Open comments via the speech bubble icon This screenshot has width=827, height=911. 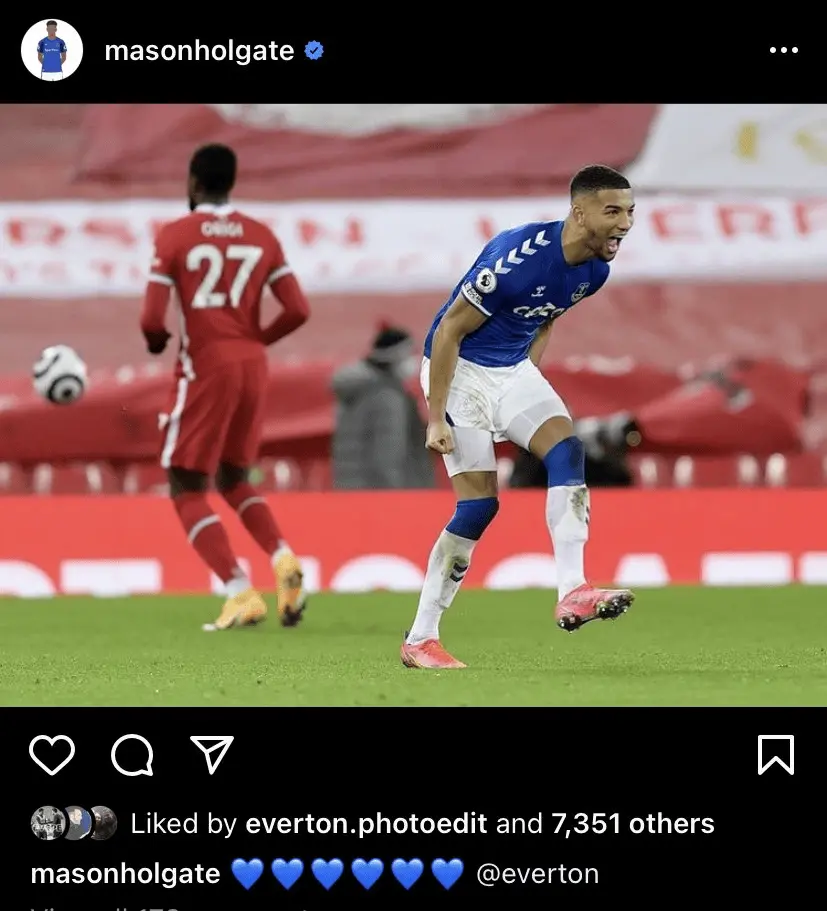[132, 755]
